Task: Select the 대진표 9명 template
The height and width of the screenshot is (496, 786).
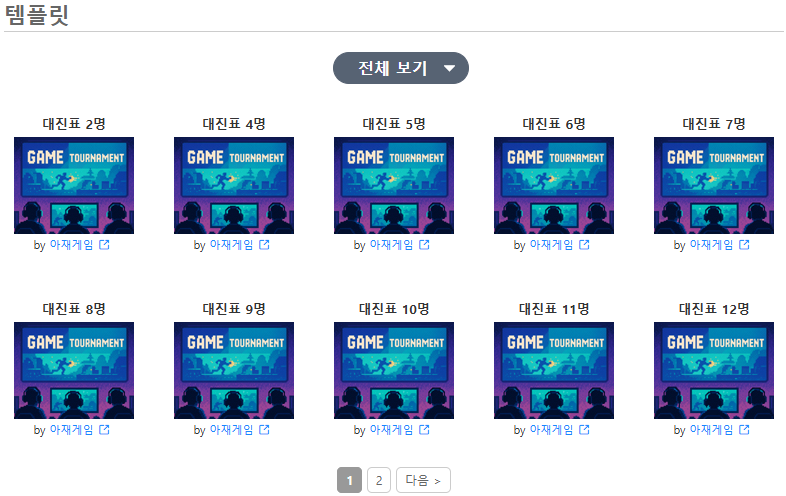Action: tap(234, 369)
